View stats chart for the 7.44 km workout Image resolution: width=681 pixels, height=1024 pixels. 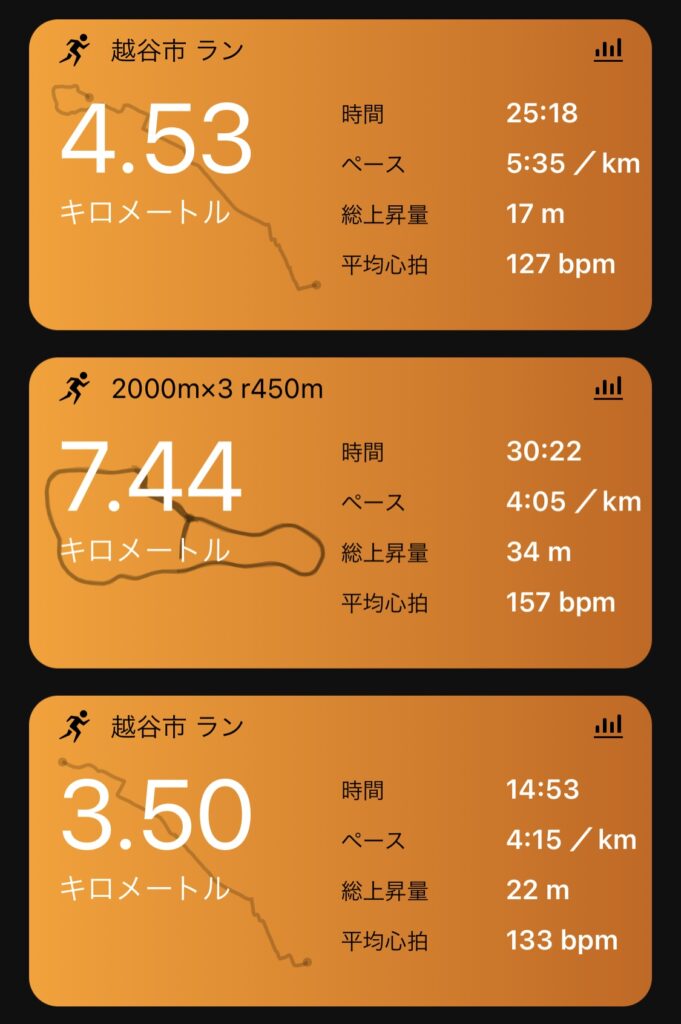tap(607, 388)
